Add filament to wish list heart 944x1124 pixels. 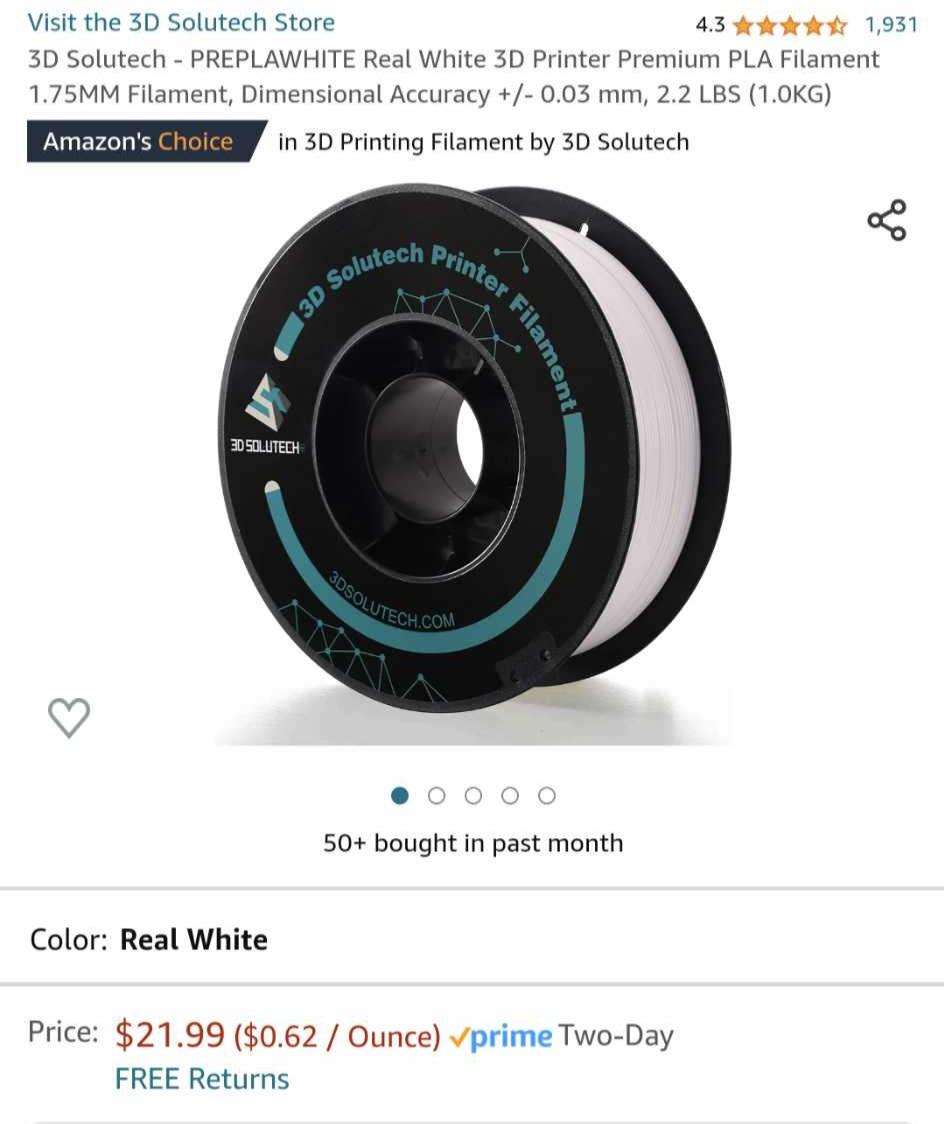[69, 716]
